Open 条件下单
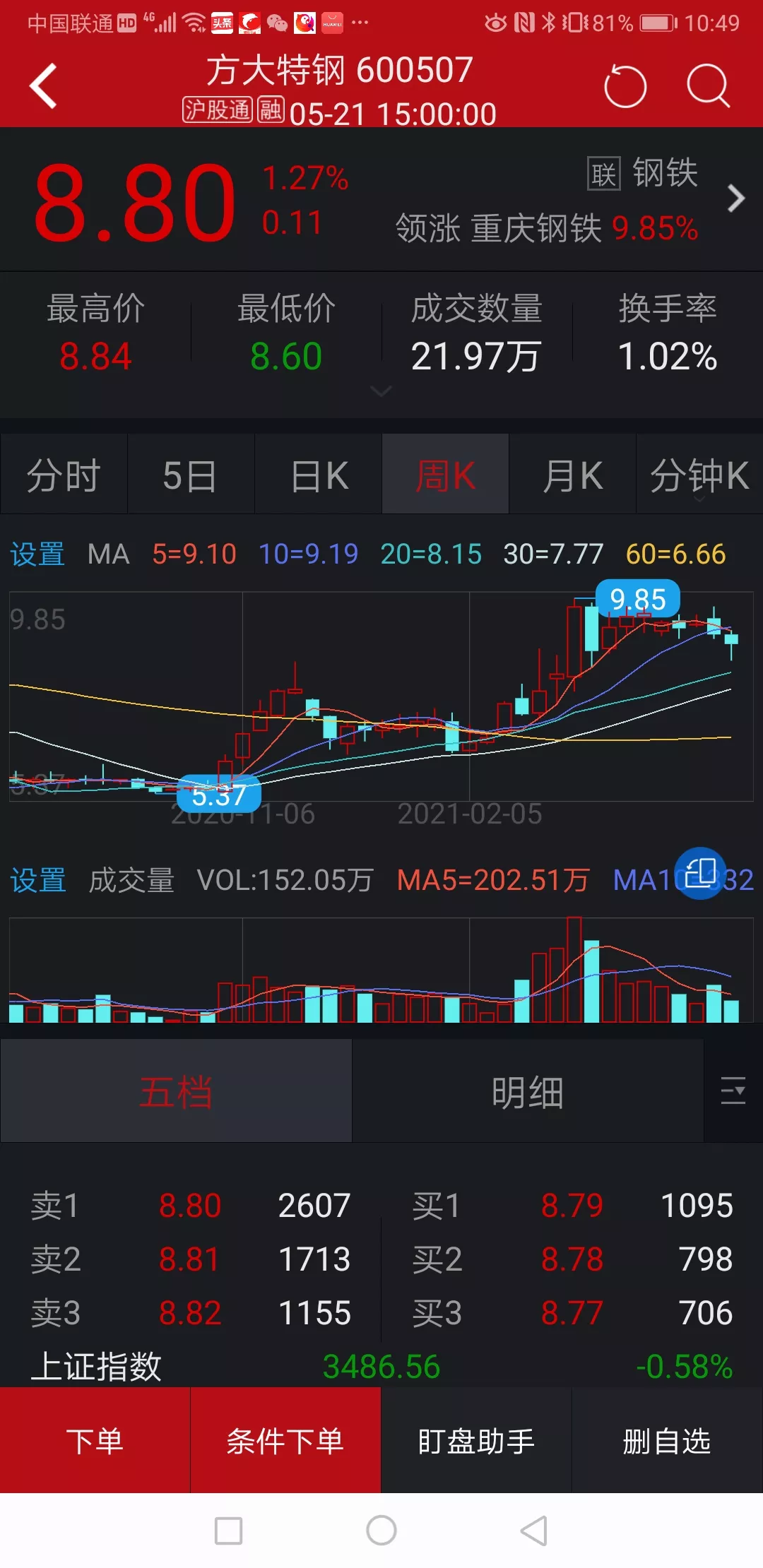 (x=285, y=1441)
